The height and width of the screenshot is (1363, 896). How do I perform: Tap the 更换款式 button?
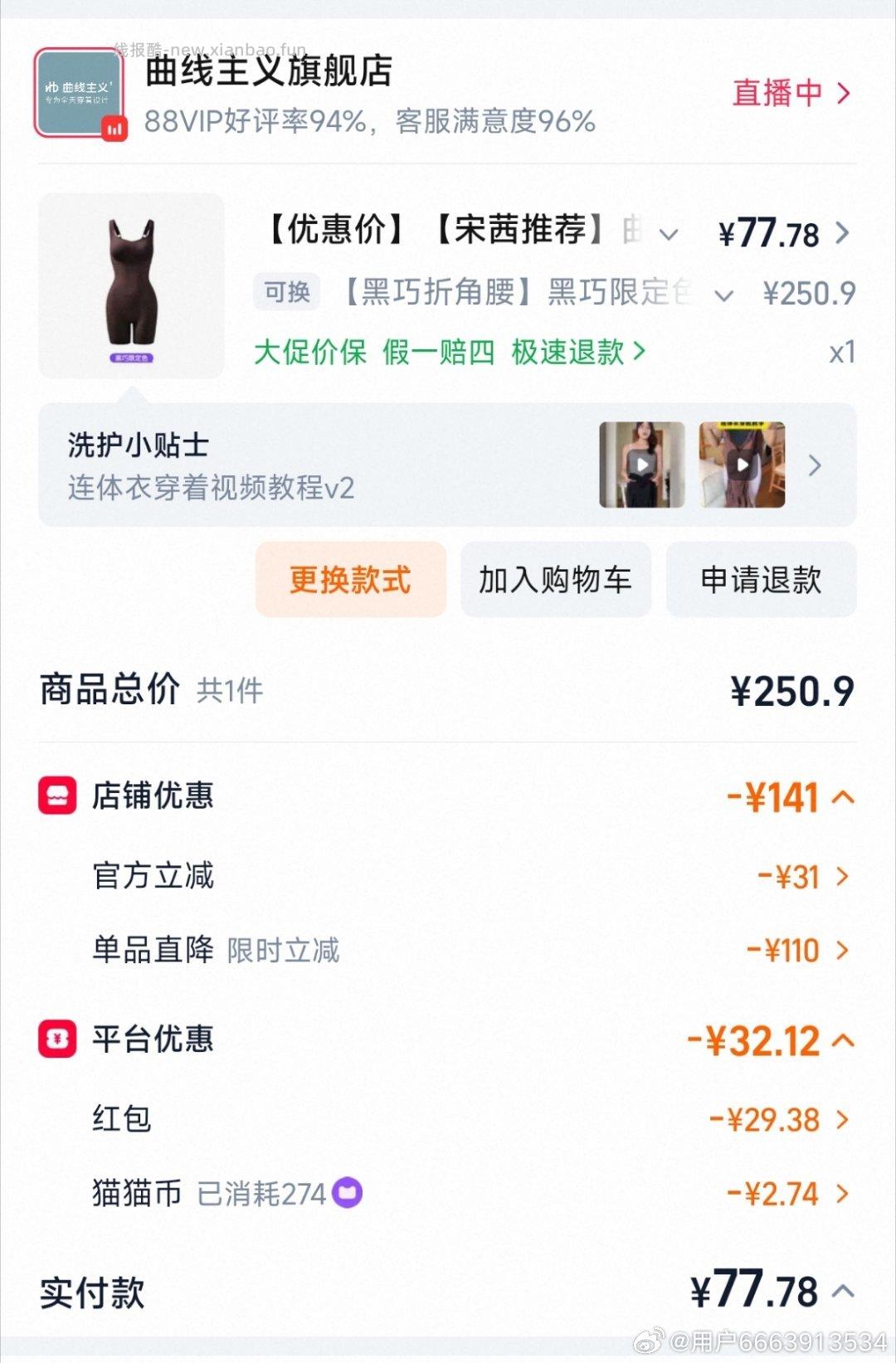(349, 579)
